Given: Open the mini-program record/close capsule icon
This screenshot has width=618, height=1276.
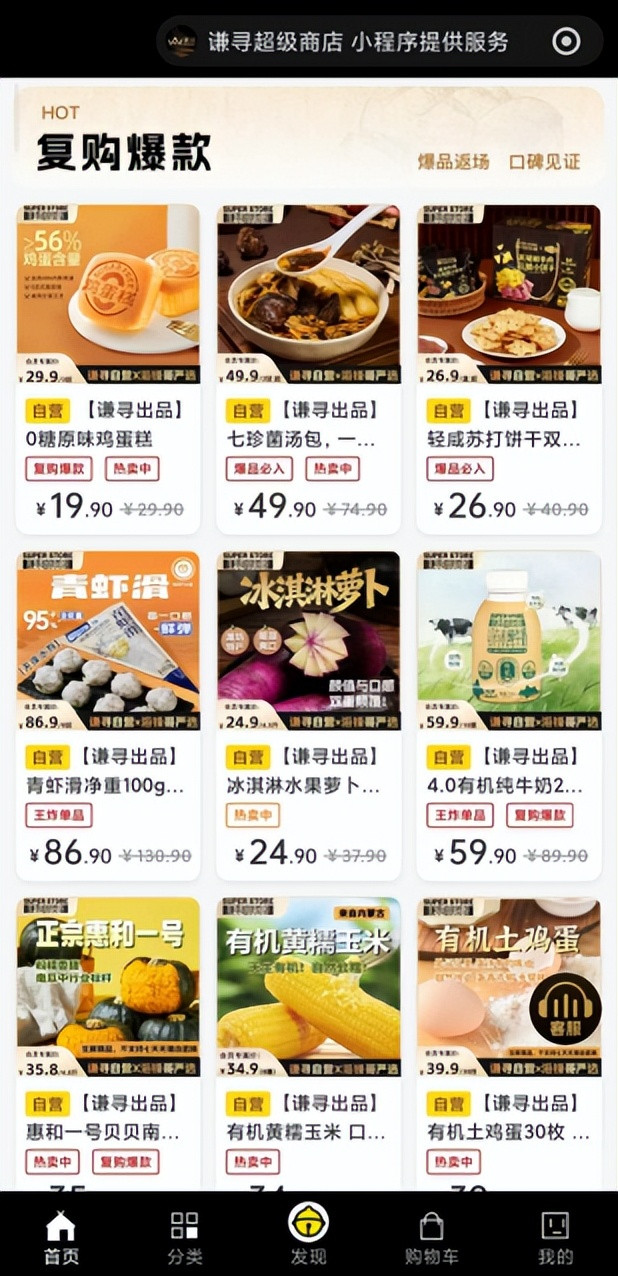Looking at the screenshot, I should [x=566, y=41].
